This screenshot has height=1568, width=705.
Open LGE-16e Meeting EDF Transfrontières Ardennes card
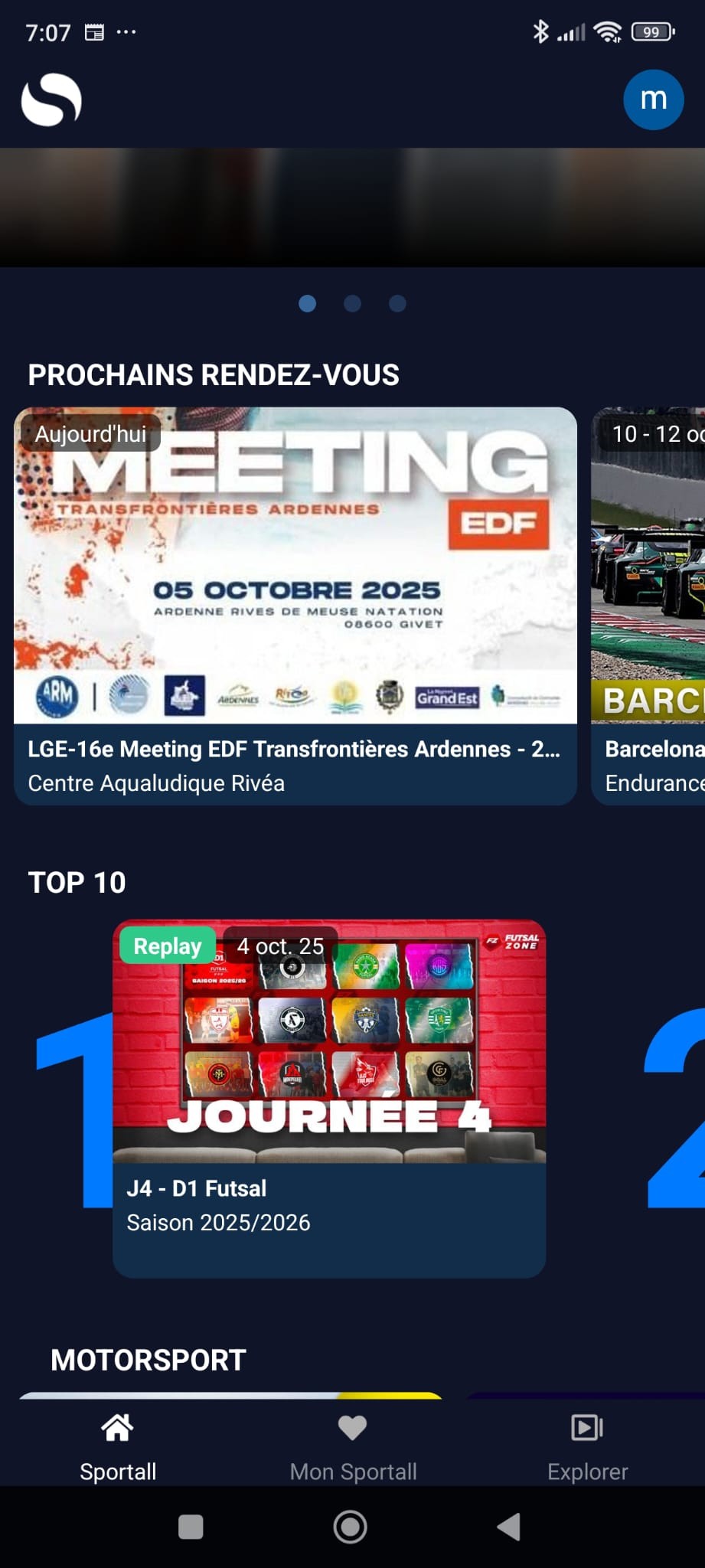[x=295, y=605]
